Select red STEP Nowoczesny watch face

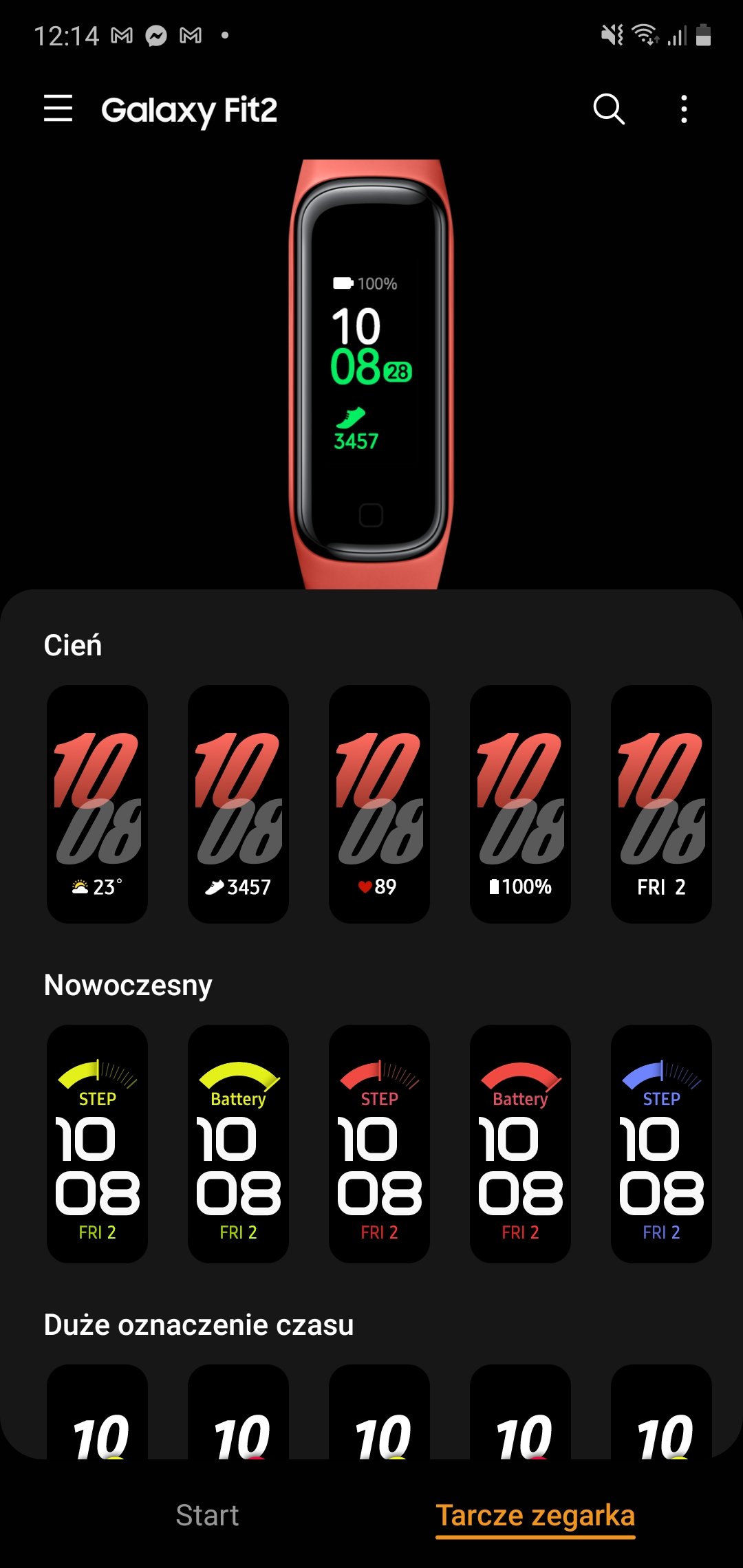[x=379, y=1144]
